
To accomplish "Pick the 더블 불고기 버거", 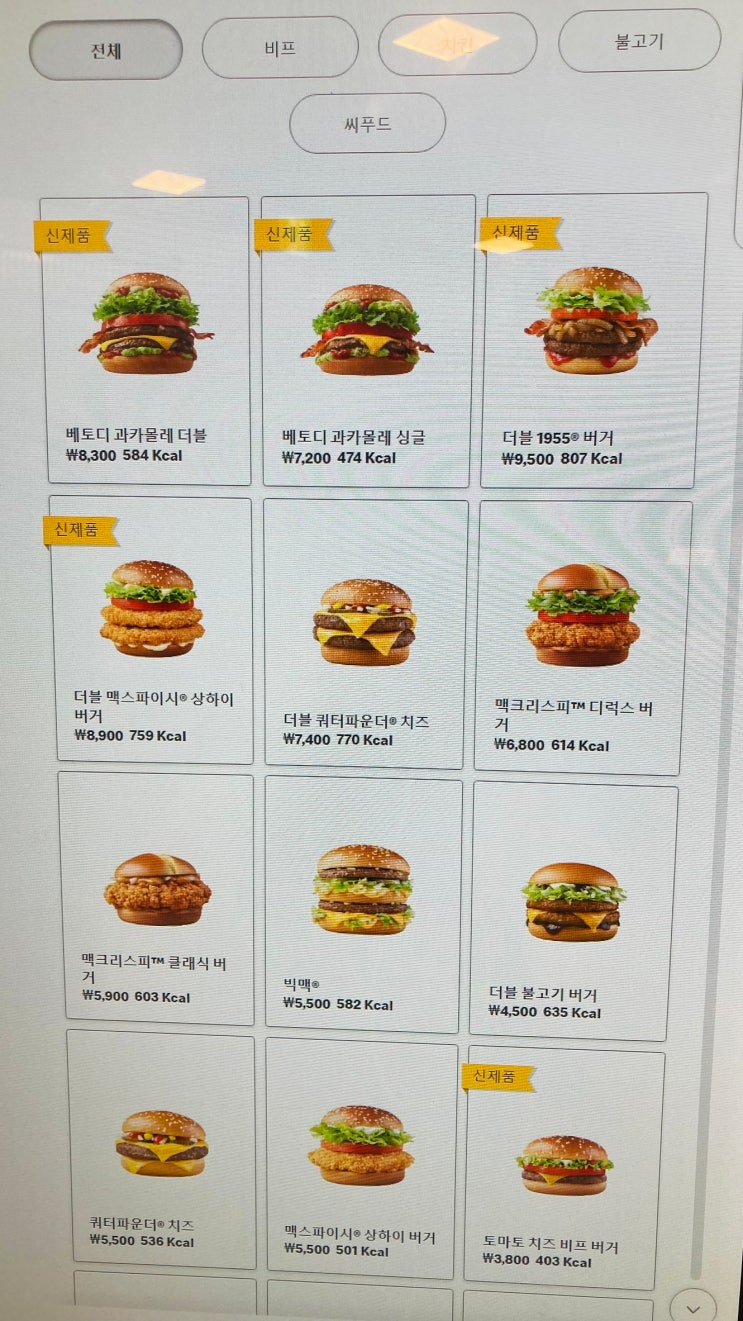I will 572,912.
